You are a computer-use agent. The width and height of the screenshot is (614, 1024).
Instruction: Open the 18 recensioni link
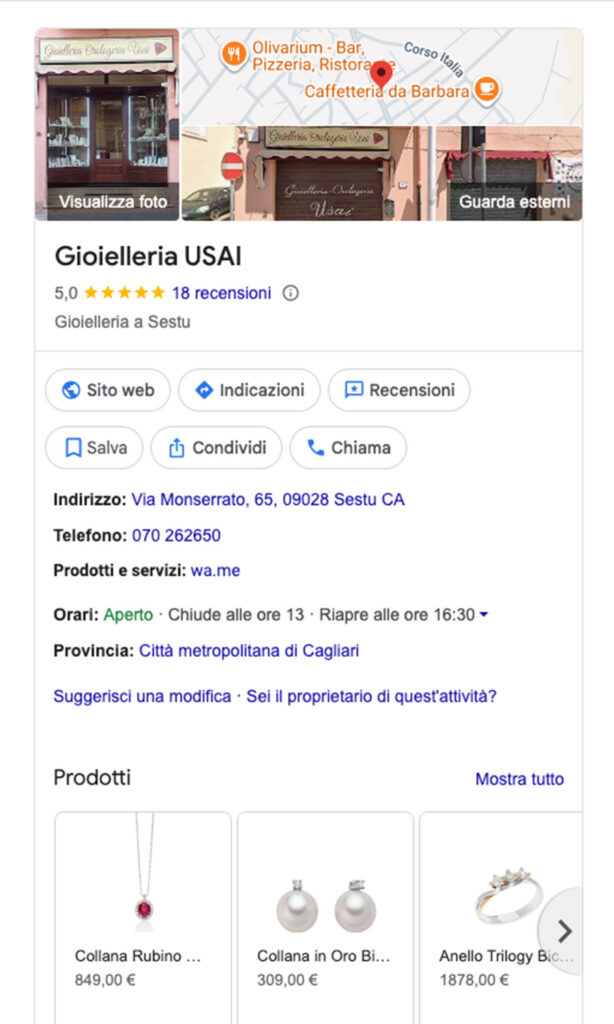click(x=221, y=293)
